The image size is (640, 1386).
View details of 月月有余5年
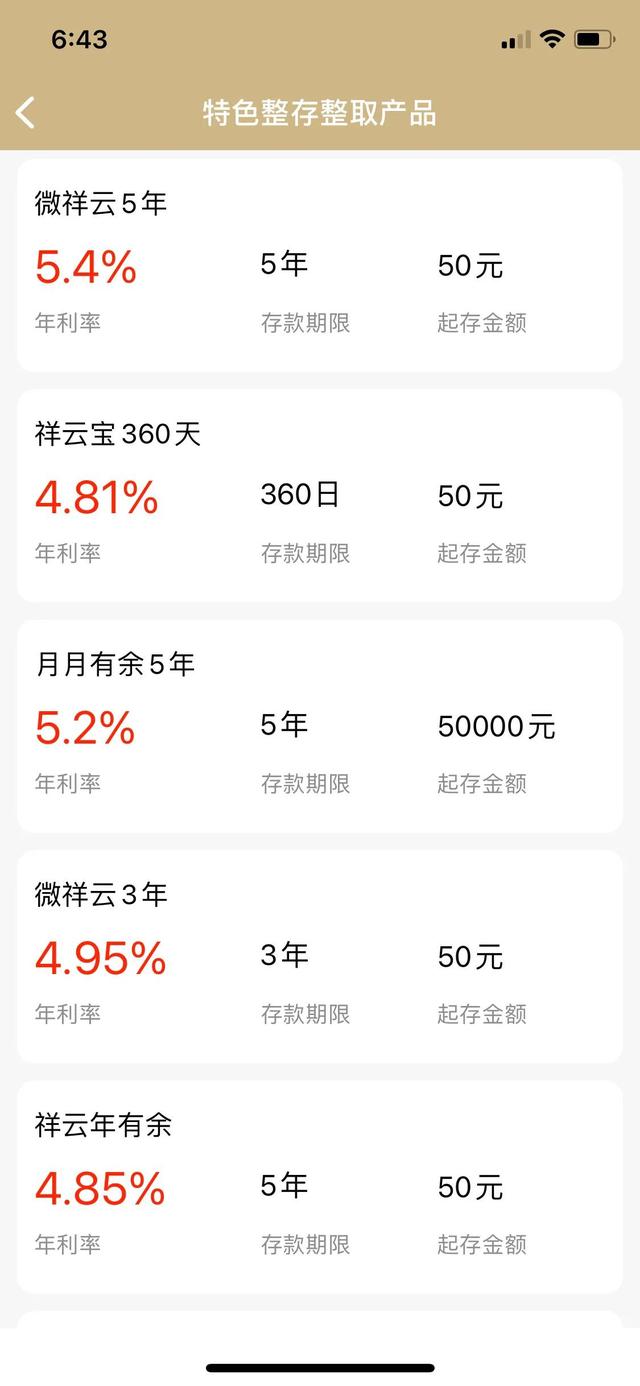point(320,726)
